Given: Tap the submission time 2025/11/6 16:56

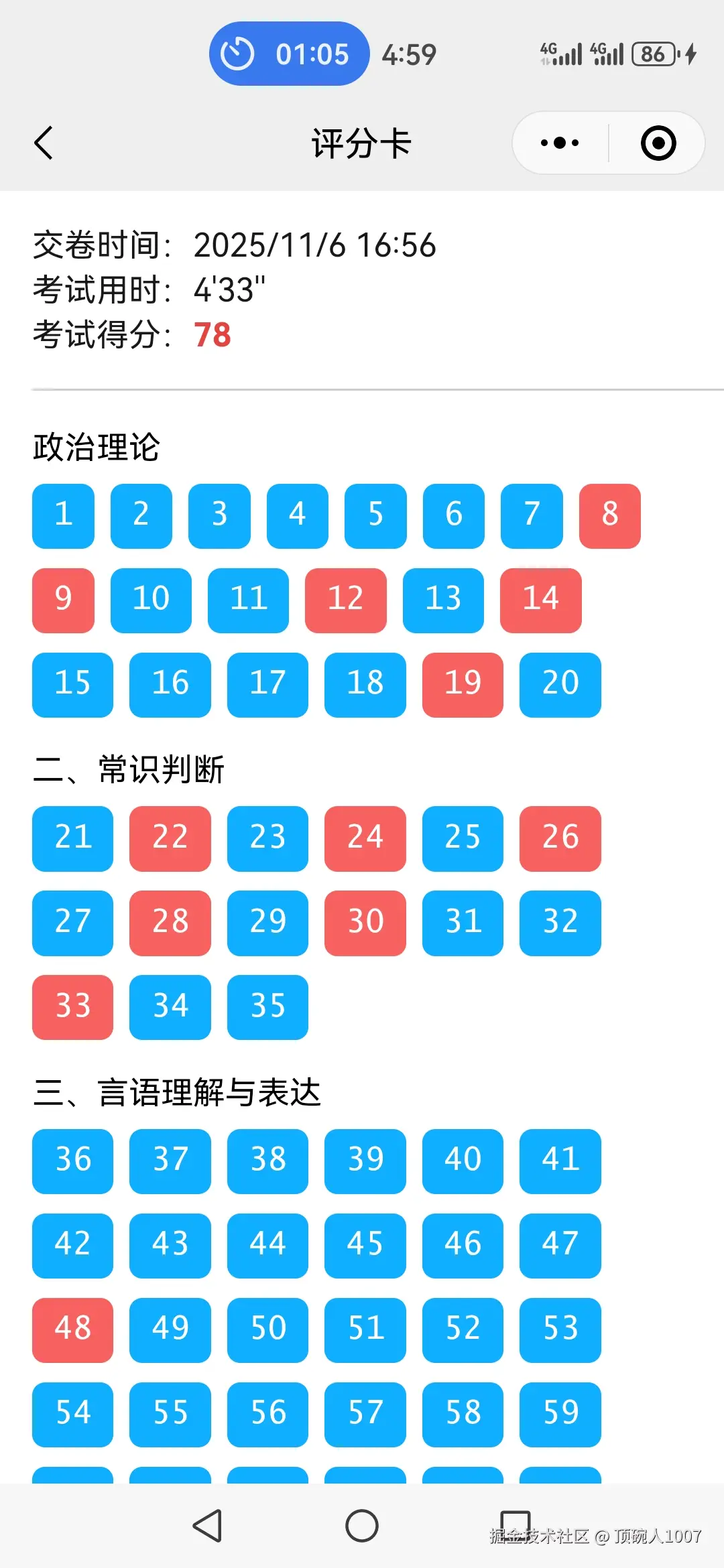Looking at the screenshot, I should [x=316, y=246].
